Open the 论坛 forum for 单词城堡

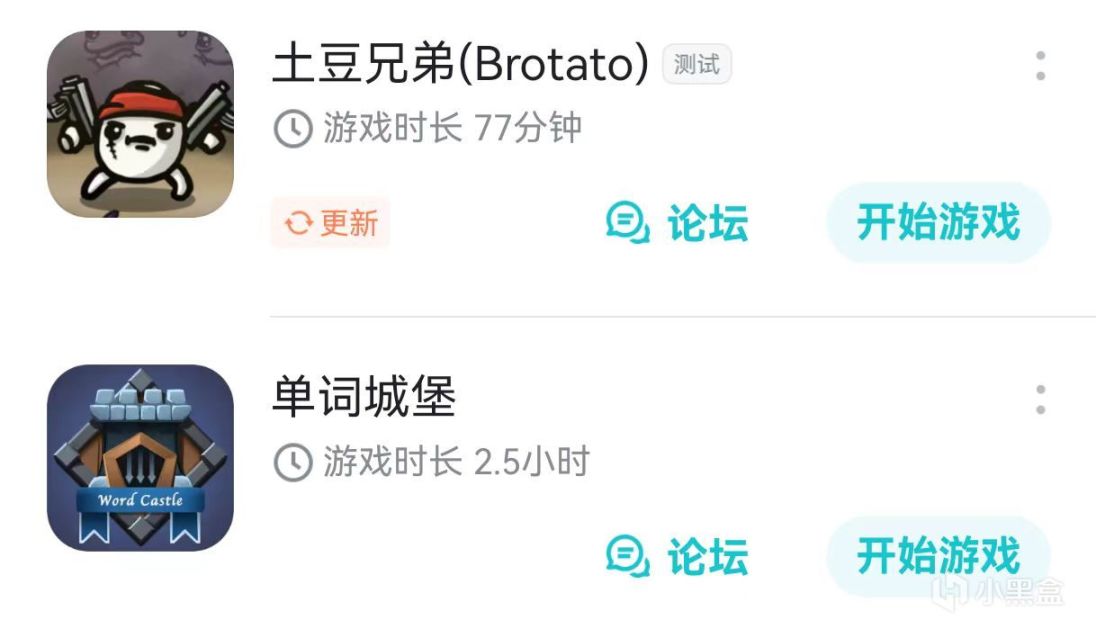pos(678,556)
